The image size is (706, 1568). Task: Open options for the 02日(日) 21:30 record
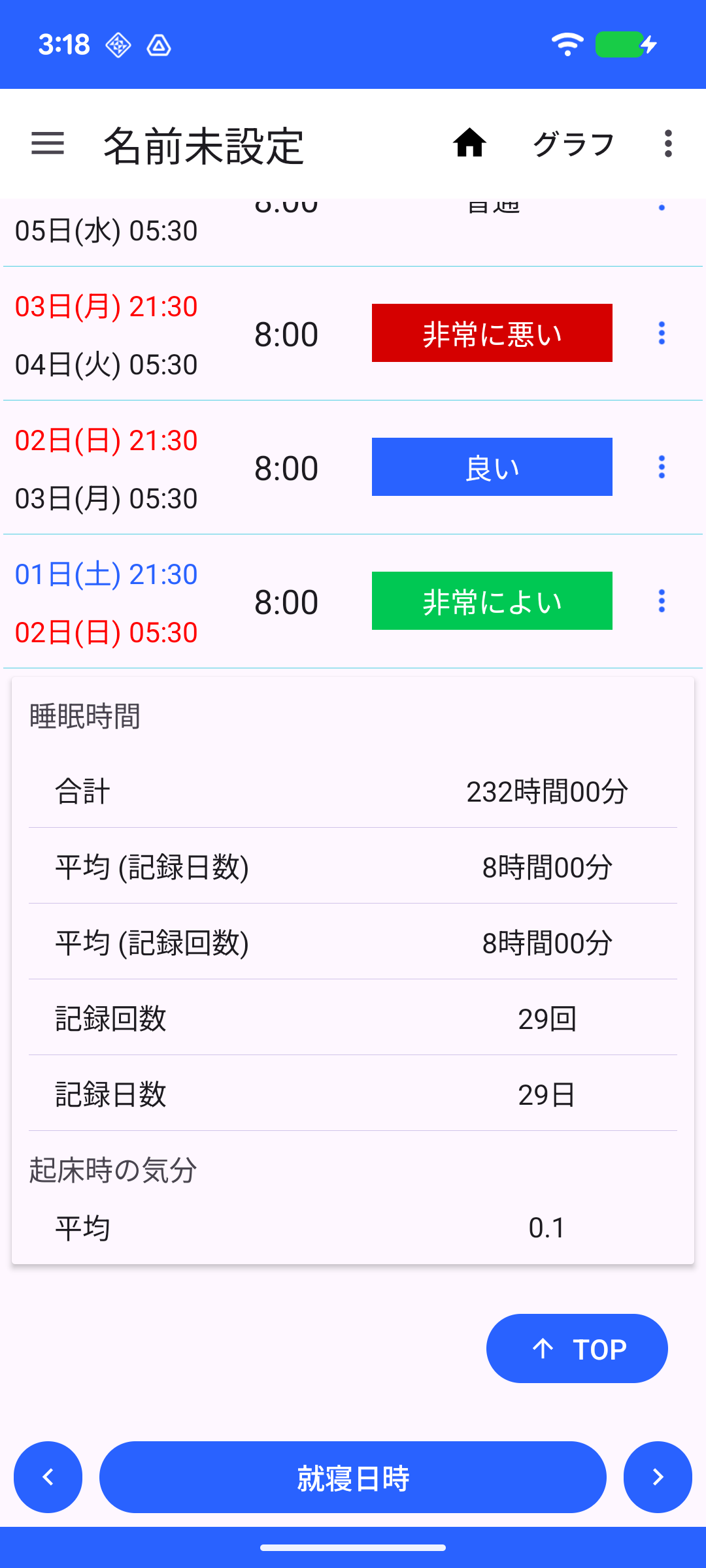tap(662, 467)
